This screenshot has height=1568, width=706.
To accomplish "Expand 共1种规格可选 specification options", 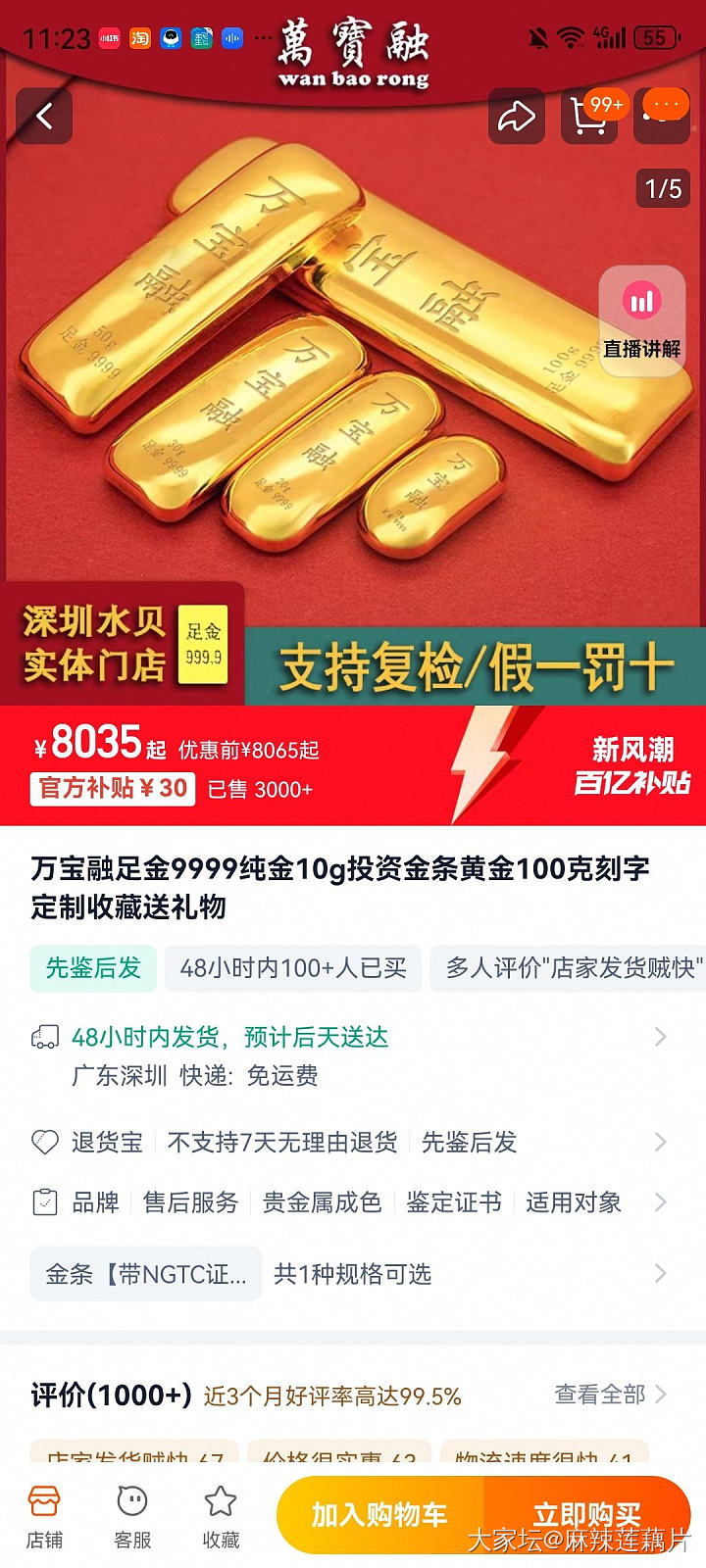I will 353,1274.
